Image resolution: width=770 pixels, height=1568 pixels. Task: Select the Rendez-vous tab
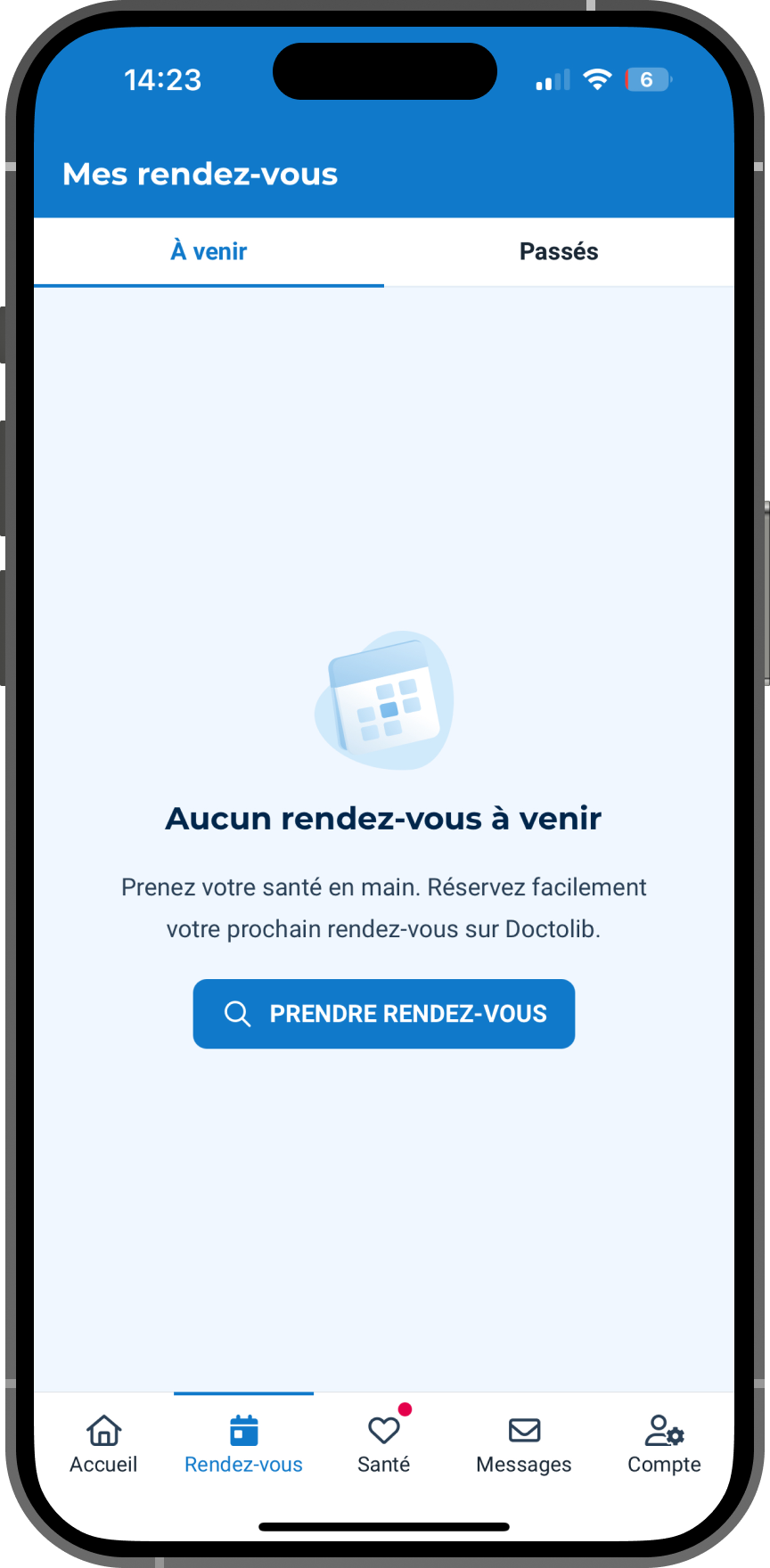click(x=243, y=1444)
